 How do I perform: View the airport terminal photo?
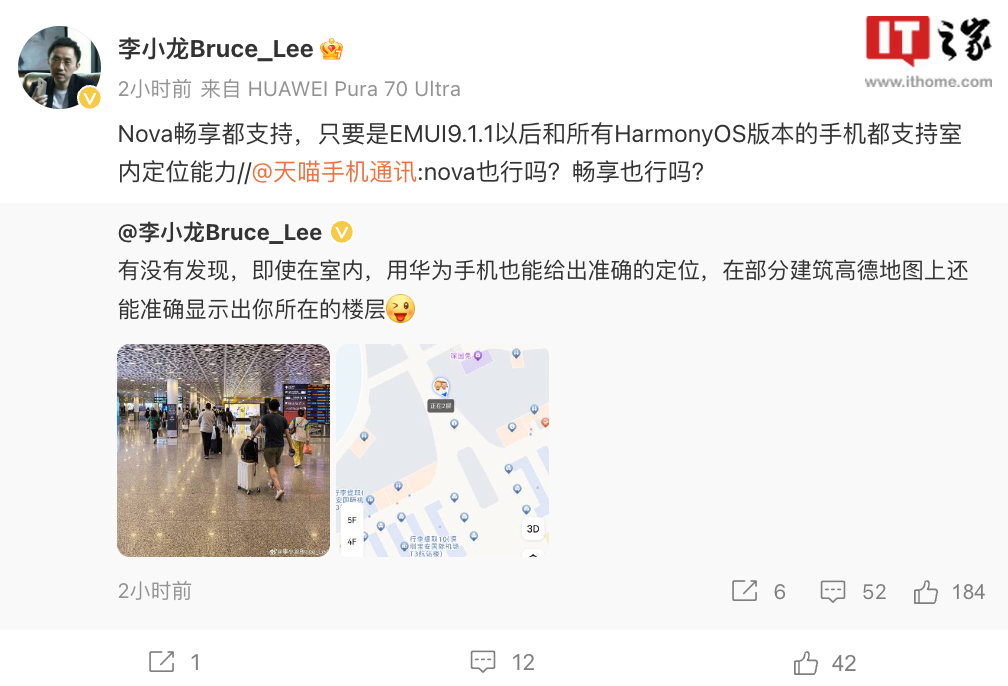pos(223,450)
